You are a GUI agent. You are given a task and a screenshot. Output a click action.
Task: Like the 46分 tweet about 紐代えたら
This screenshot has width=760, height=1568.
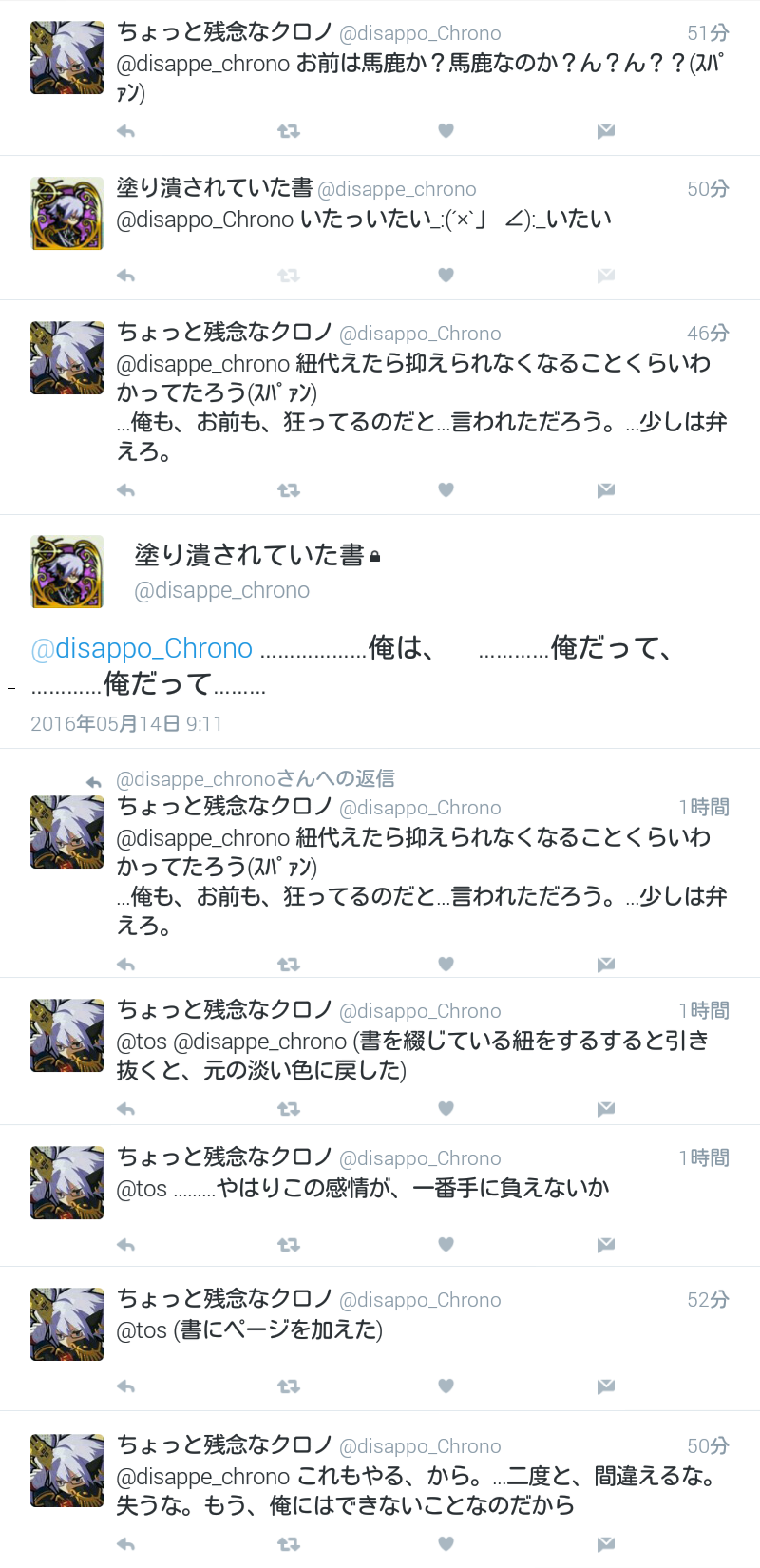click(446, 490)
